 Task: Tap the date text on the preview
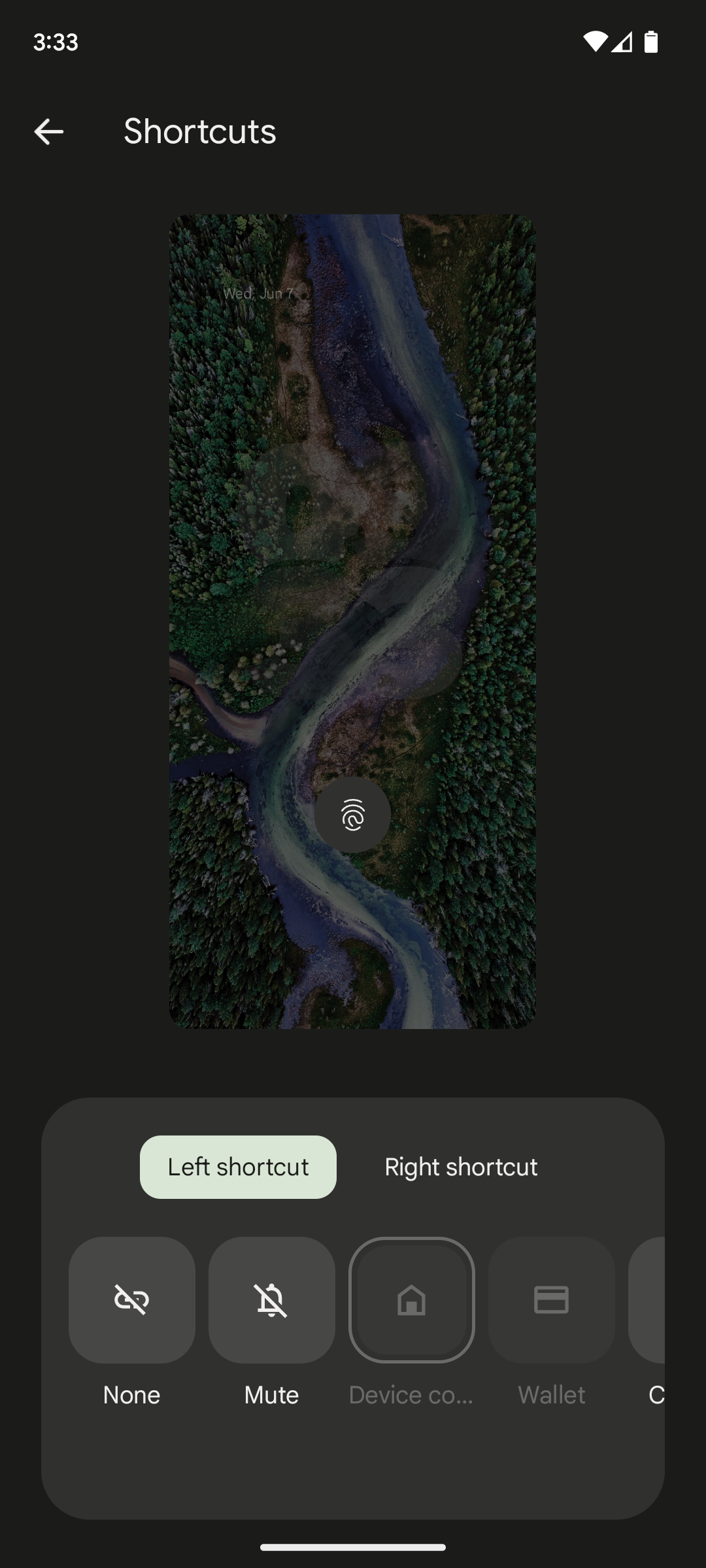click(258, 293)
